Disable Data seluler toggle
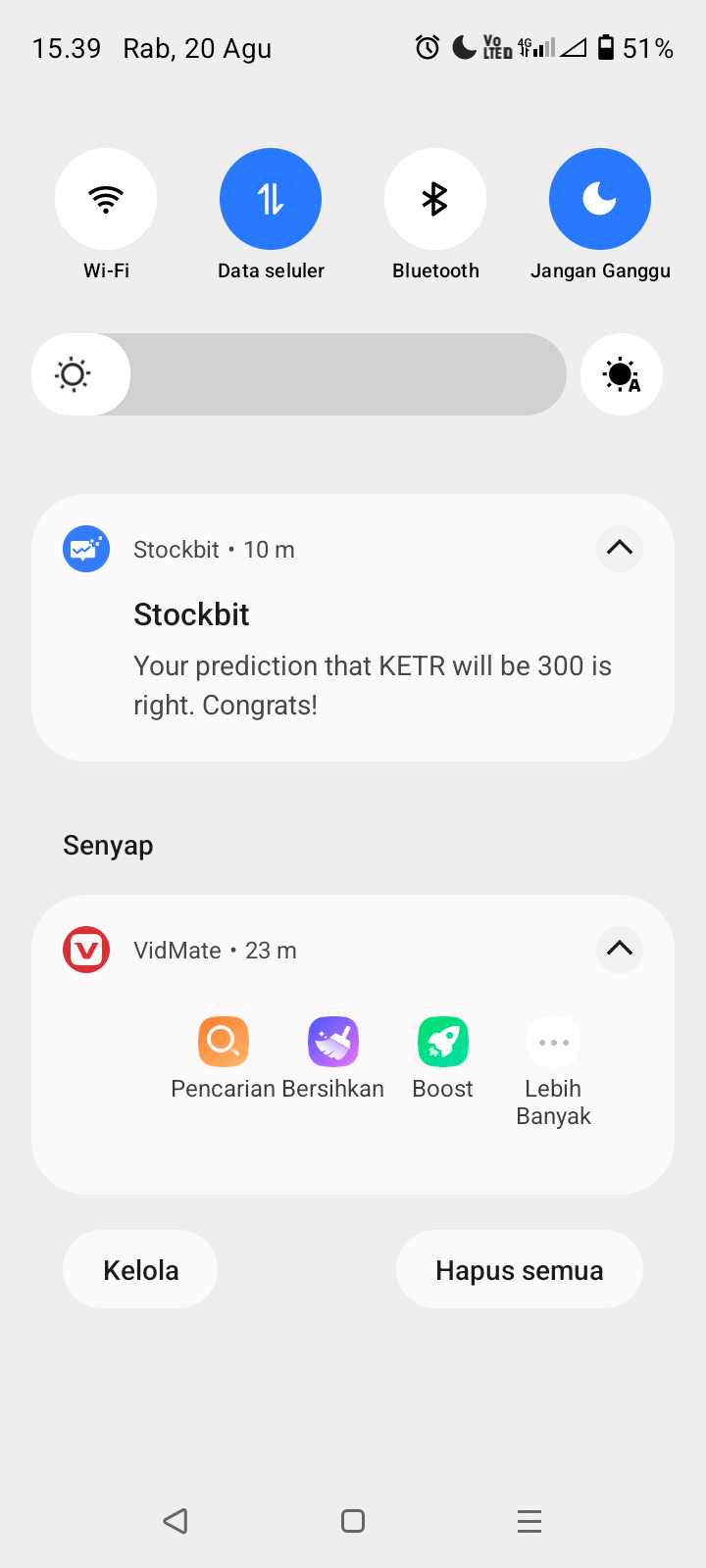This screenshot has height=1568, width=706. click(271, 199)
